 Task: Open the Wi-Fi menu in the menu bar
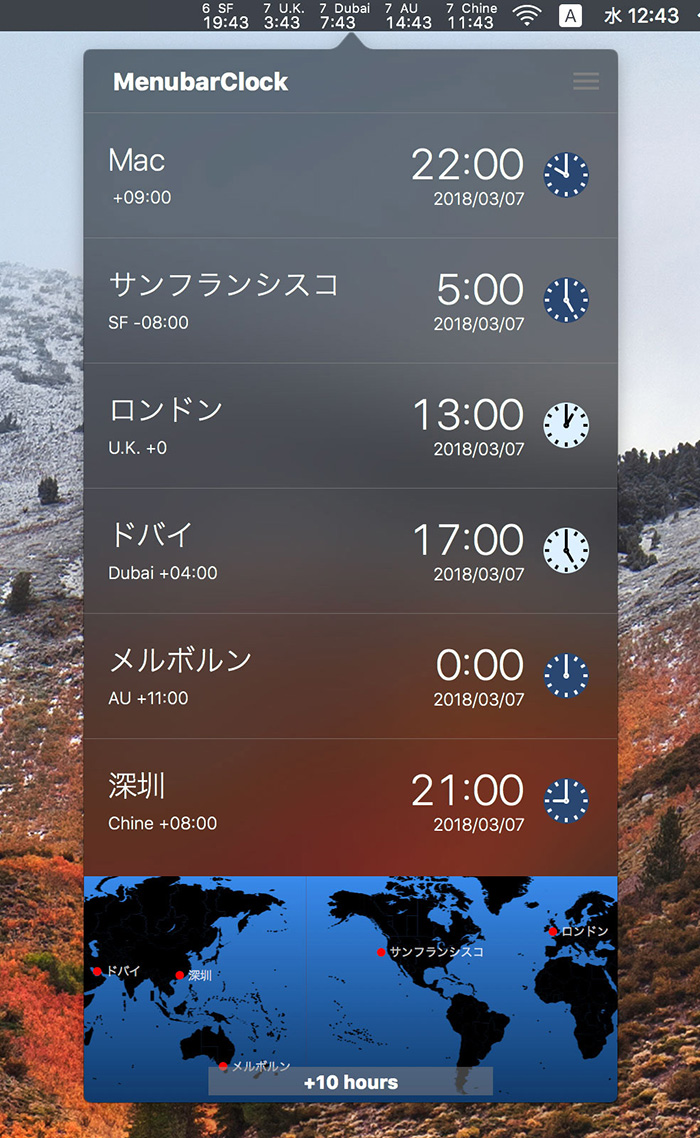(x=526, y=15)
